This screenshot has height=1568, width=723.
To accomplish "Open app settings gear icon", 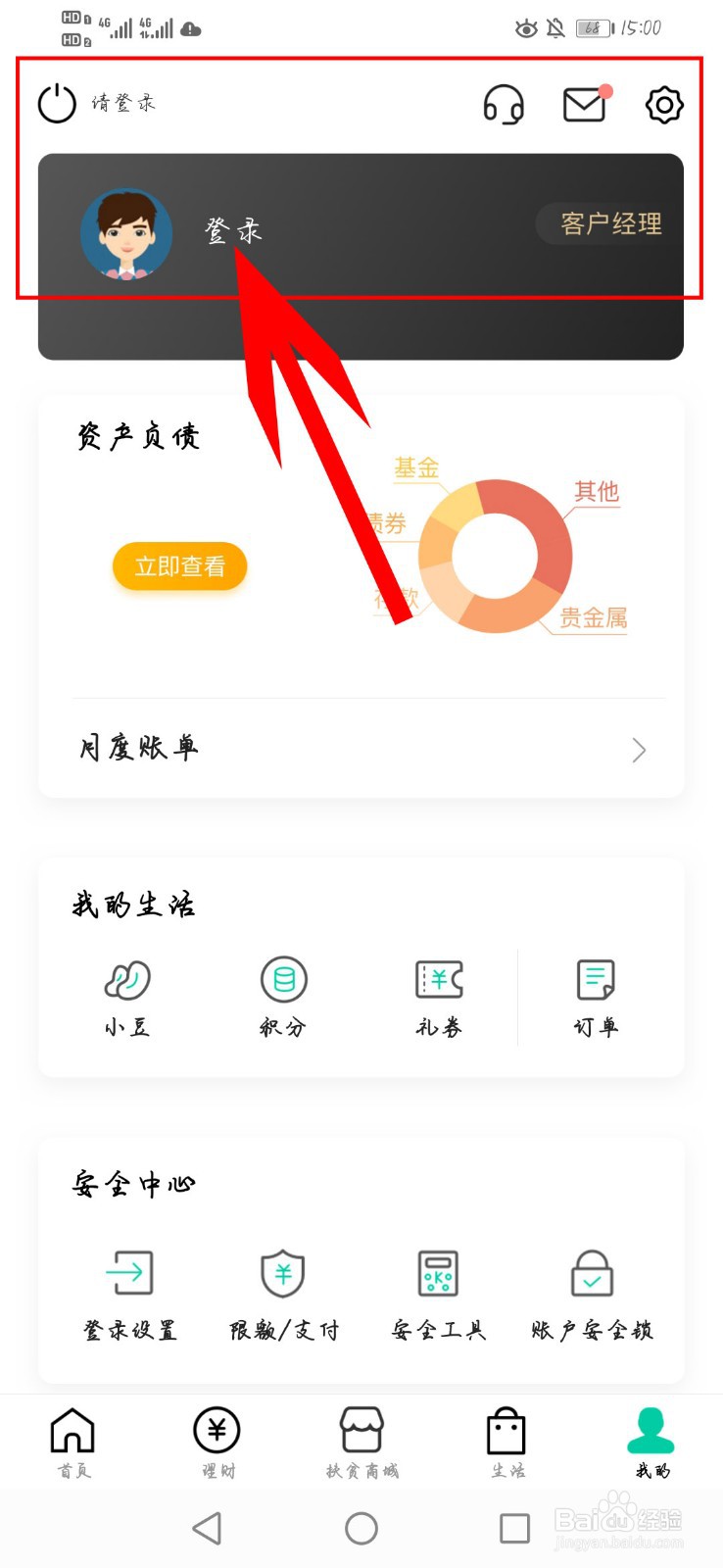I will tap(663, 105).
